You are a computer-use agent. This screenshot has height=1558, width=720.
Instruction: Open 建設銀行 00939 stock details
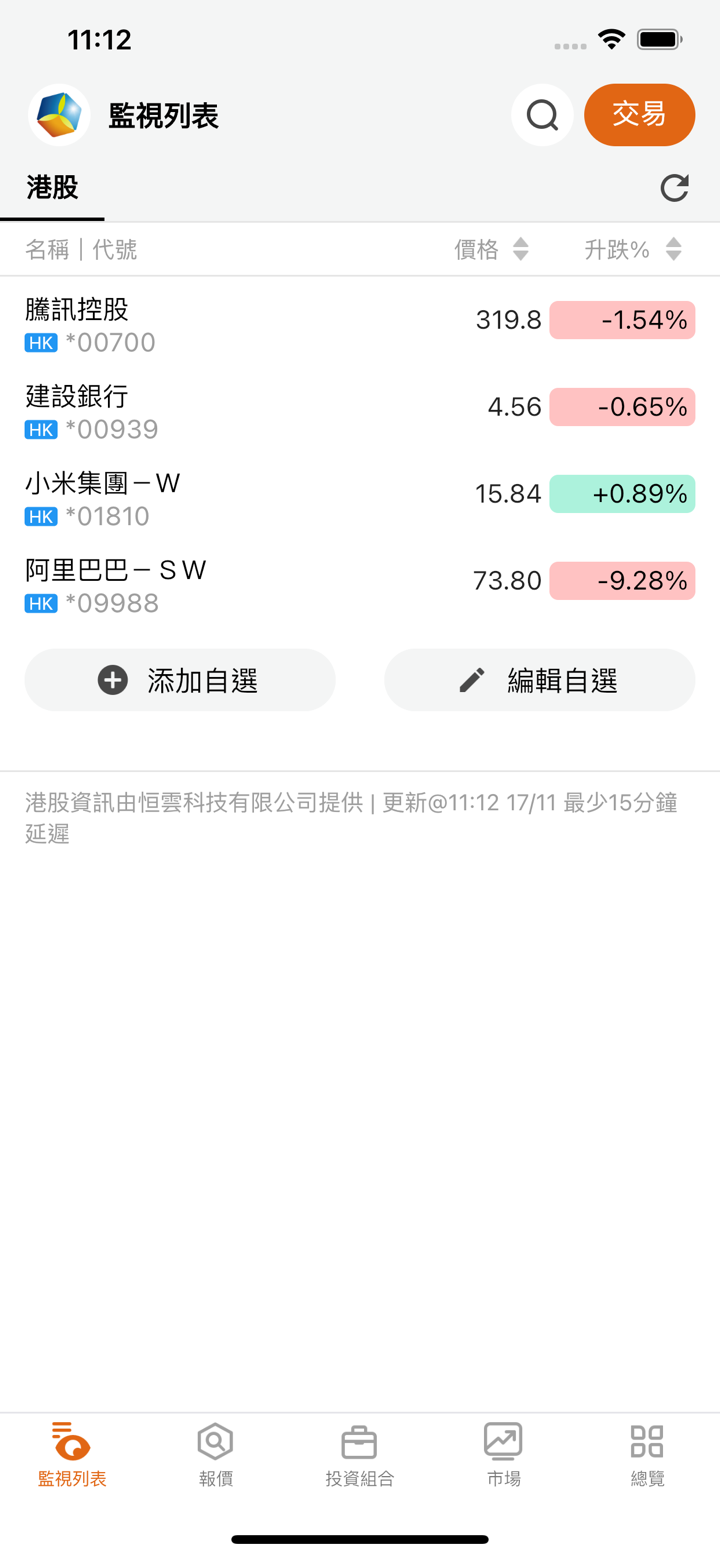tap(200, 412)
